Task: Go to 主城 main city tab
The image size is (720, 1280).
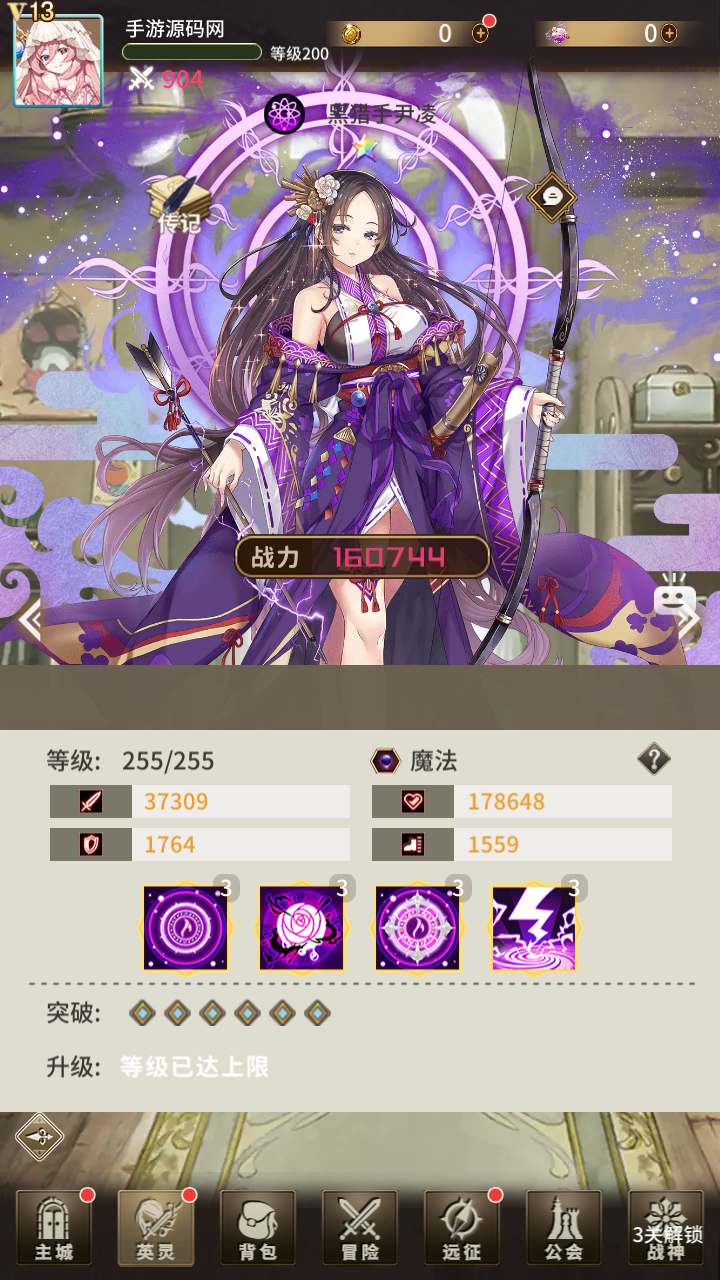Action: point(54,1227)
